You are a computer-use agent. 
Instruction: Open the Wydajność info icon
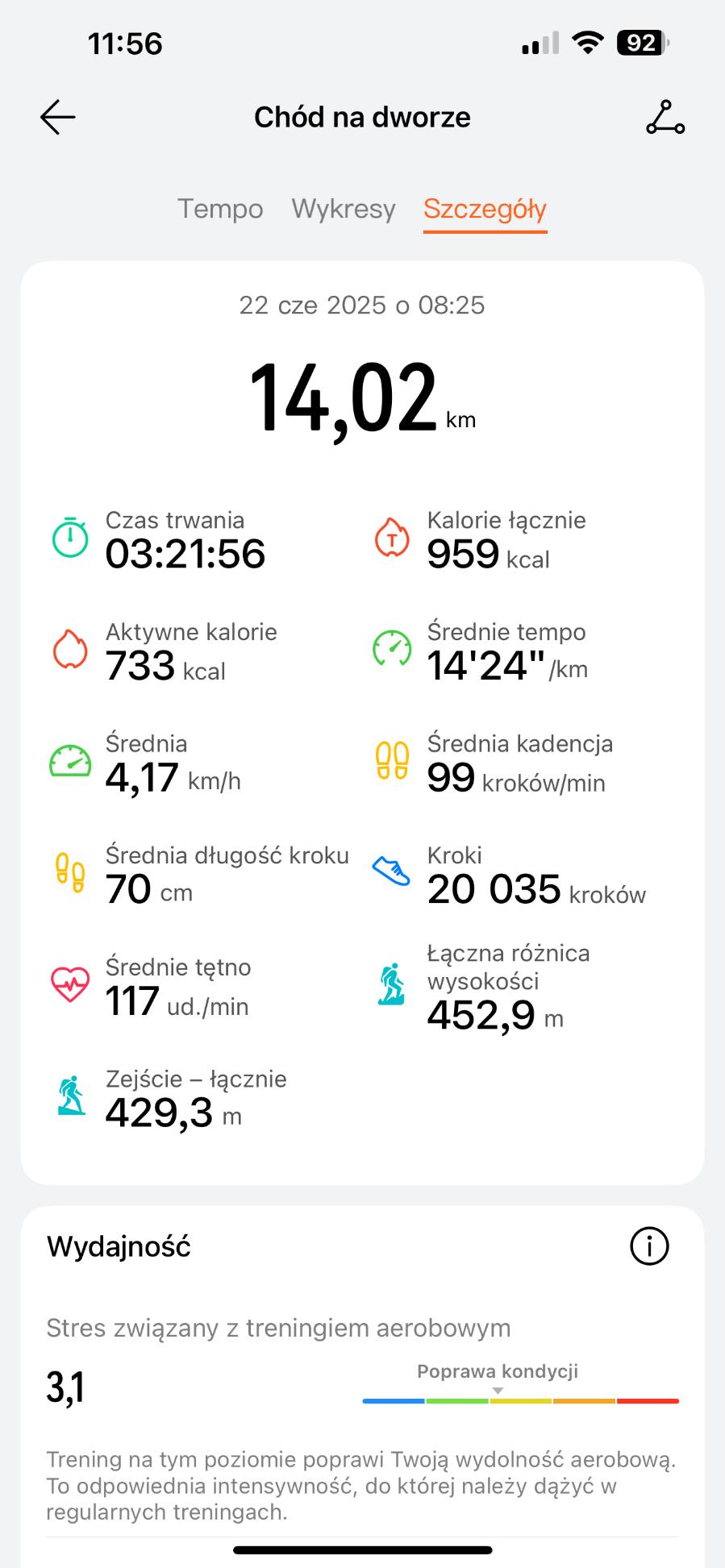(648, 1246)
